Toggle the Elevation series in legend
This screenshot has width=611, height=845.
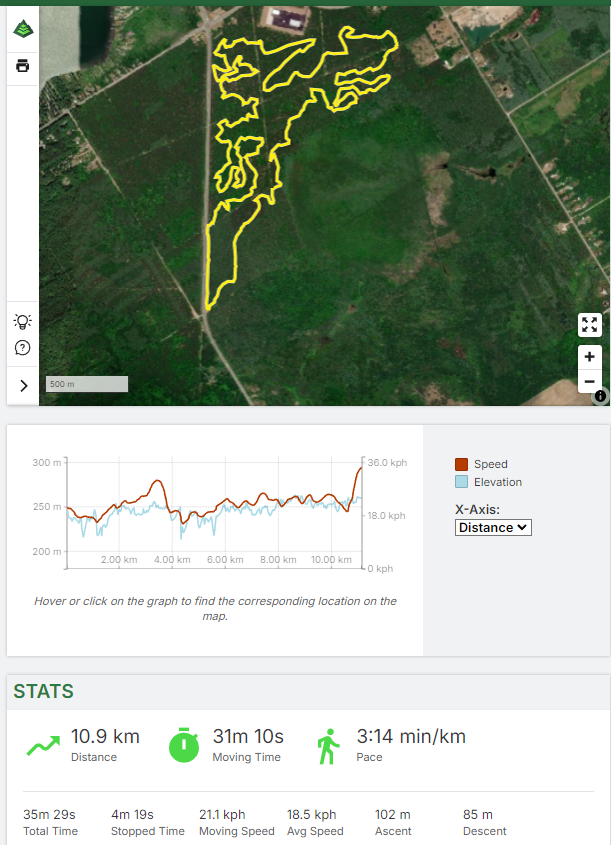click(x=489, y=482)
